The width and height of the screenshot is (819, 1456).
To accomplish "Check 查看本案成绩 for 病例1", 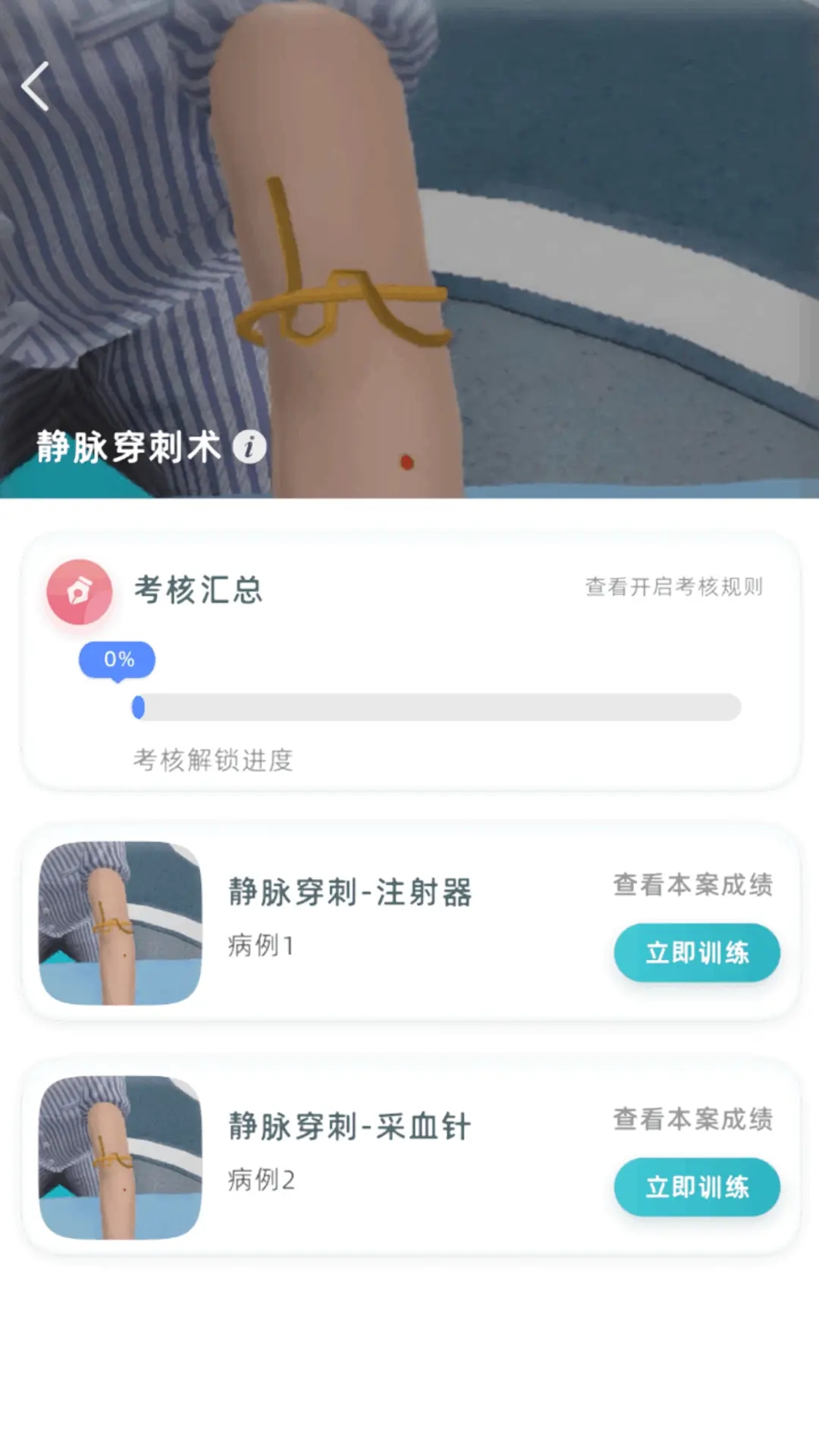I will [x=692, y=885].
